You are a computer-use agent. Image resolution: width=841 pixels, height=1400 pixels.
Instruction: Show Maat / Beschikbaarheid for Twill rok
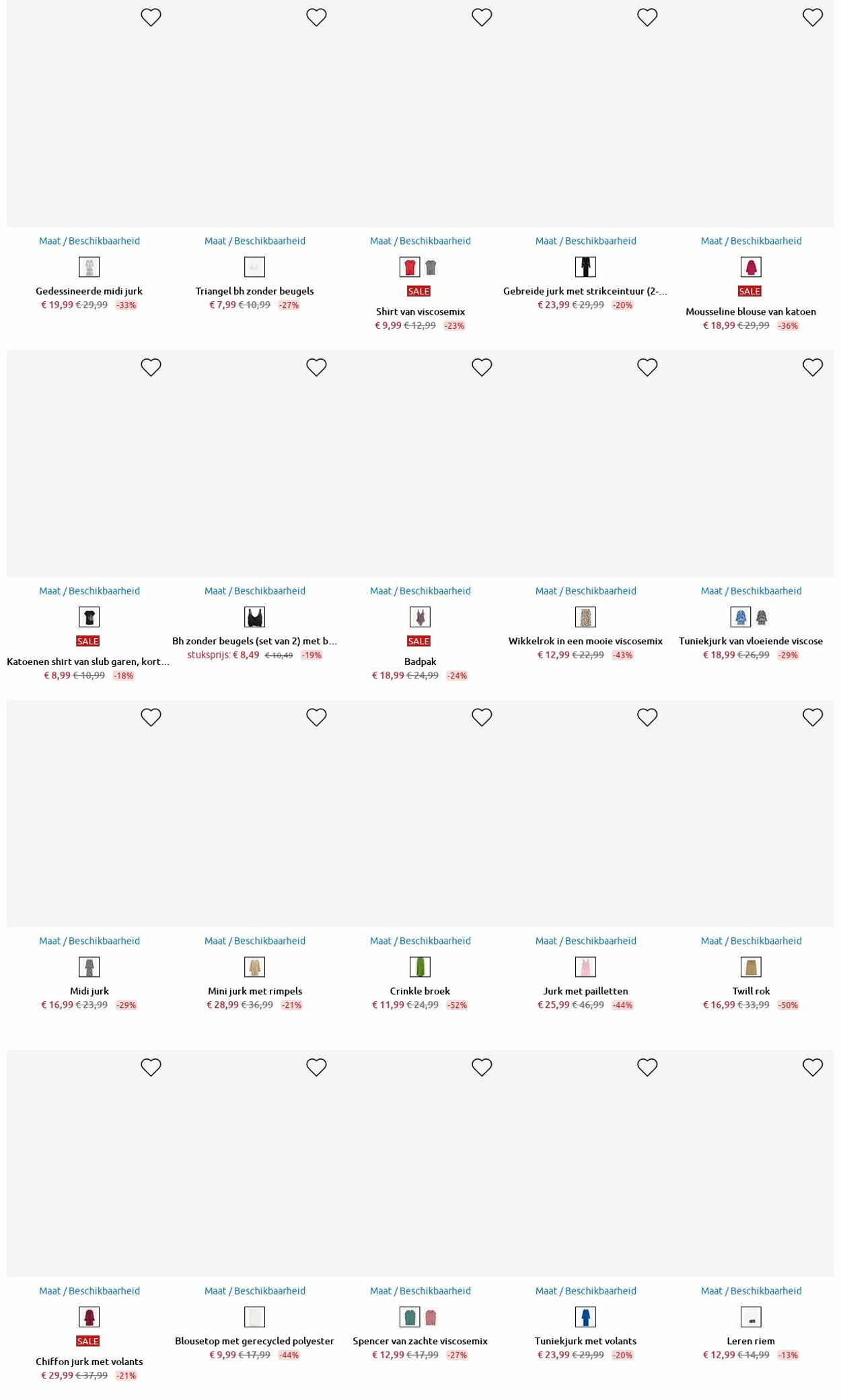[751, 941]
